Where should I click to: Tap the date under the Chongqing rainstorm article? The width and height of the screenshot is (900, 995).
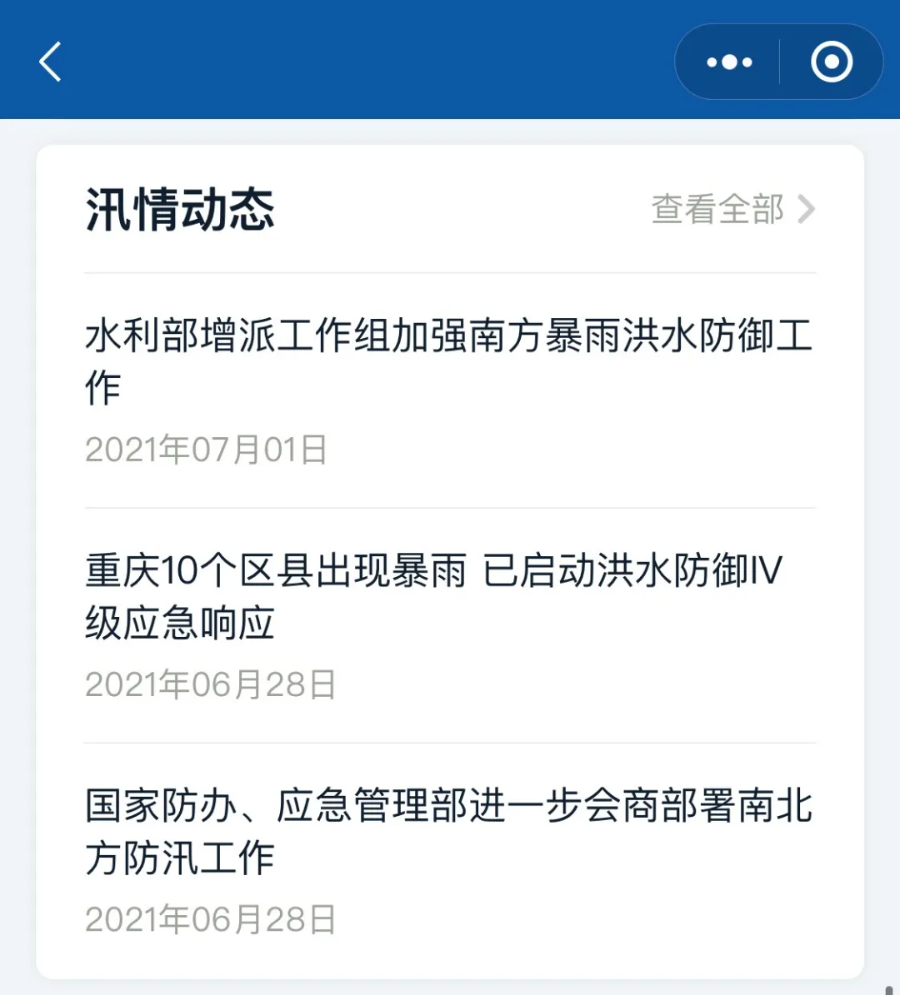click(x=204, y=684)
